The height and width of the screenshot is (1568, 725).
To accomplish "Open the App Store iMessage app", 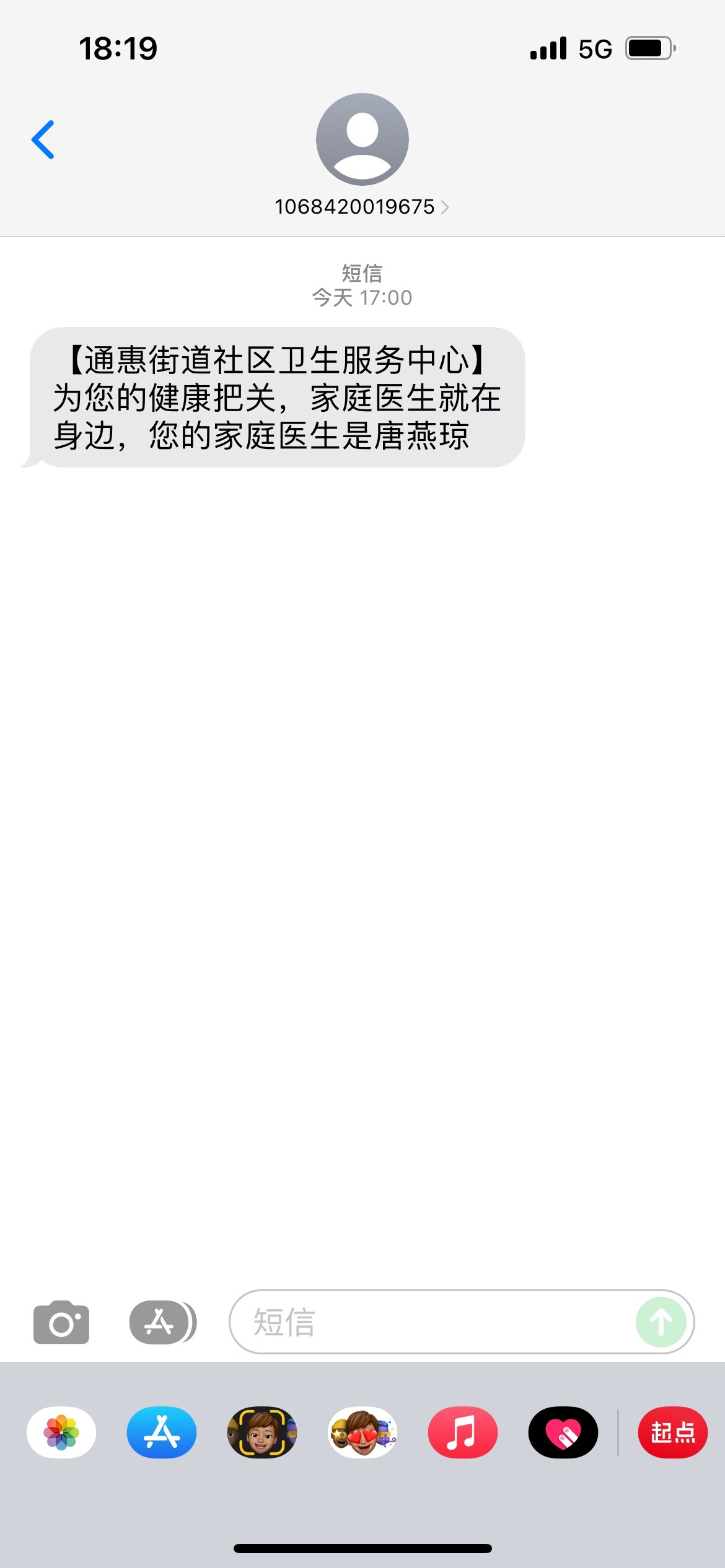I will click(x=162, y=1432).
